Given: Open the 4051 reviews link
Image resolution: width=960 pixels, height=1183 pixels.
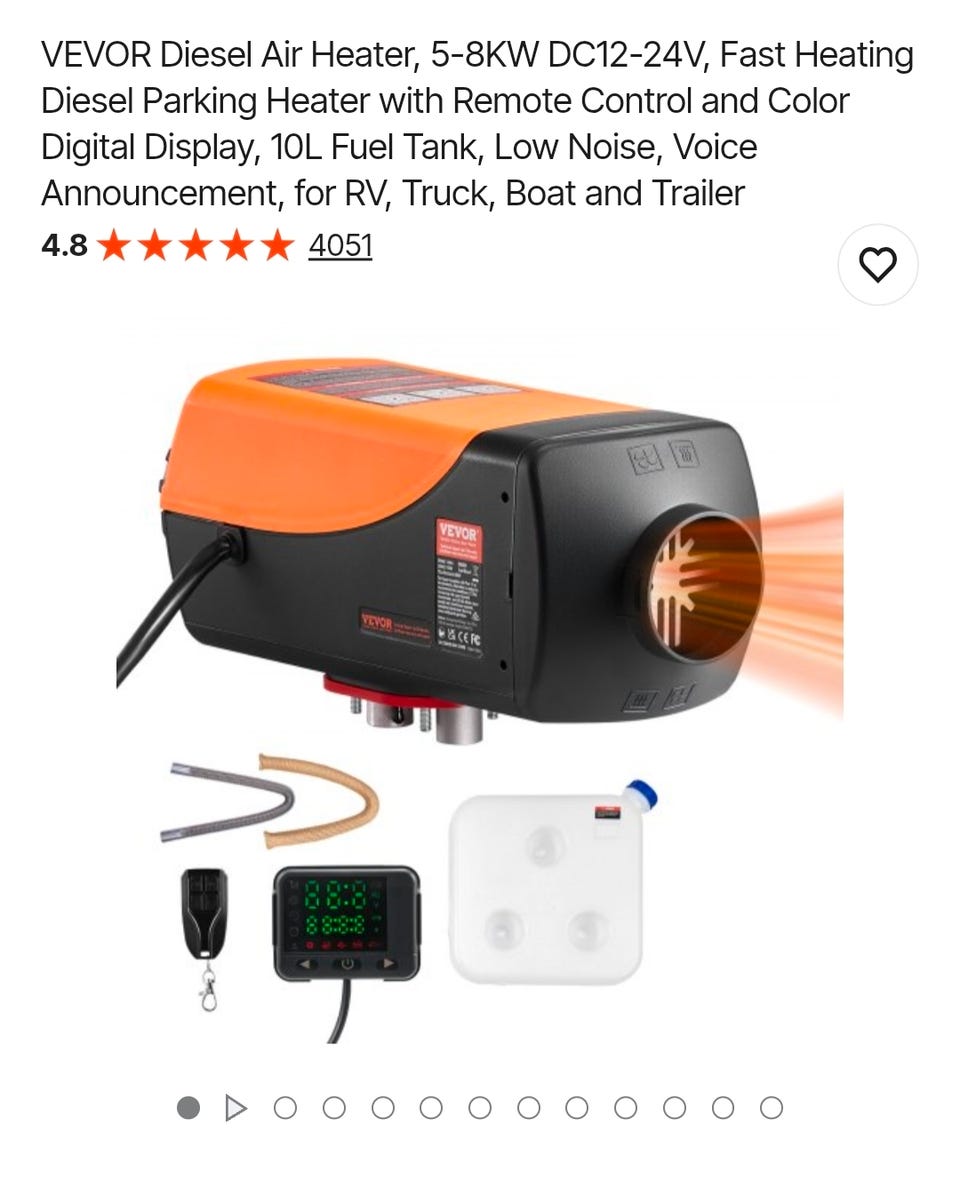Looking at the screenshot, I should [x=340, y=245].
